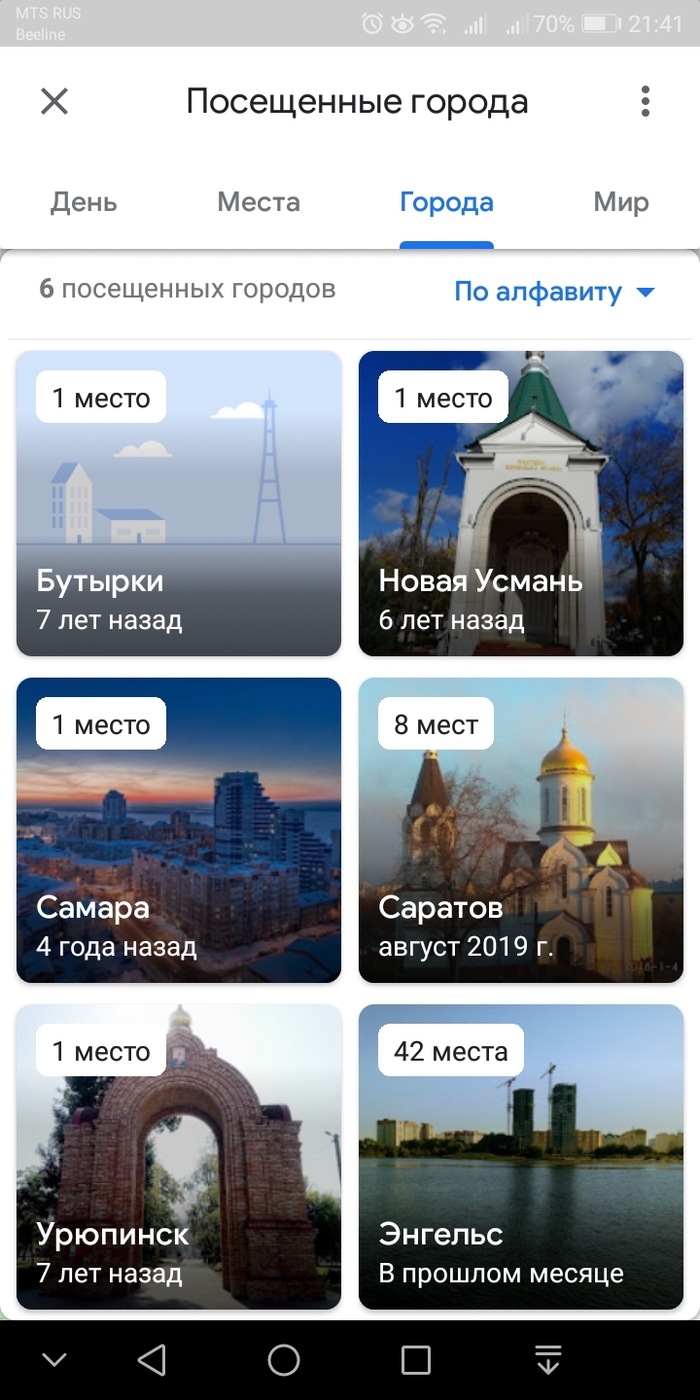View the Самара city card

[x=179, y=830]
